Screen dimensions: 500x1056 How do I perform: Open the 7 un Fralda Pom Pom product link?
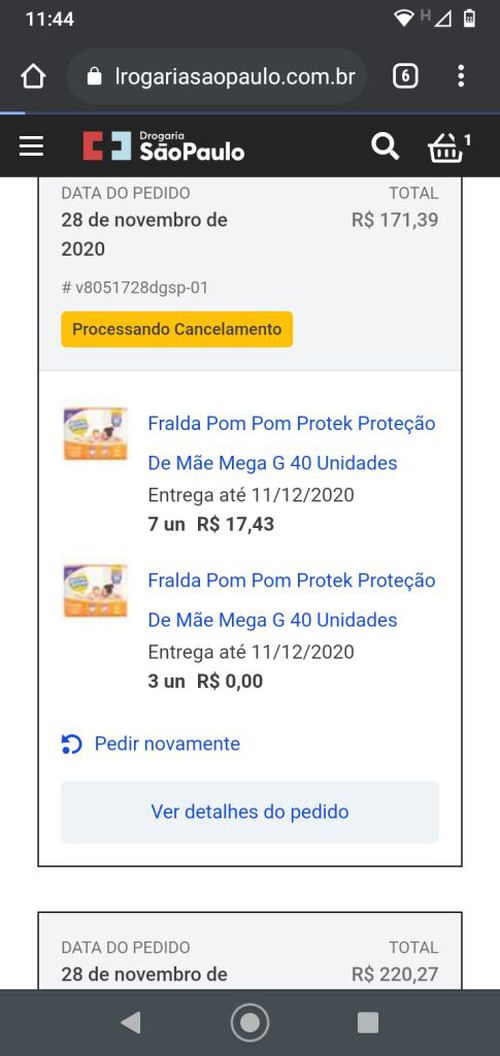click(x=292, y=443)
